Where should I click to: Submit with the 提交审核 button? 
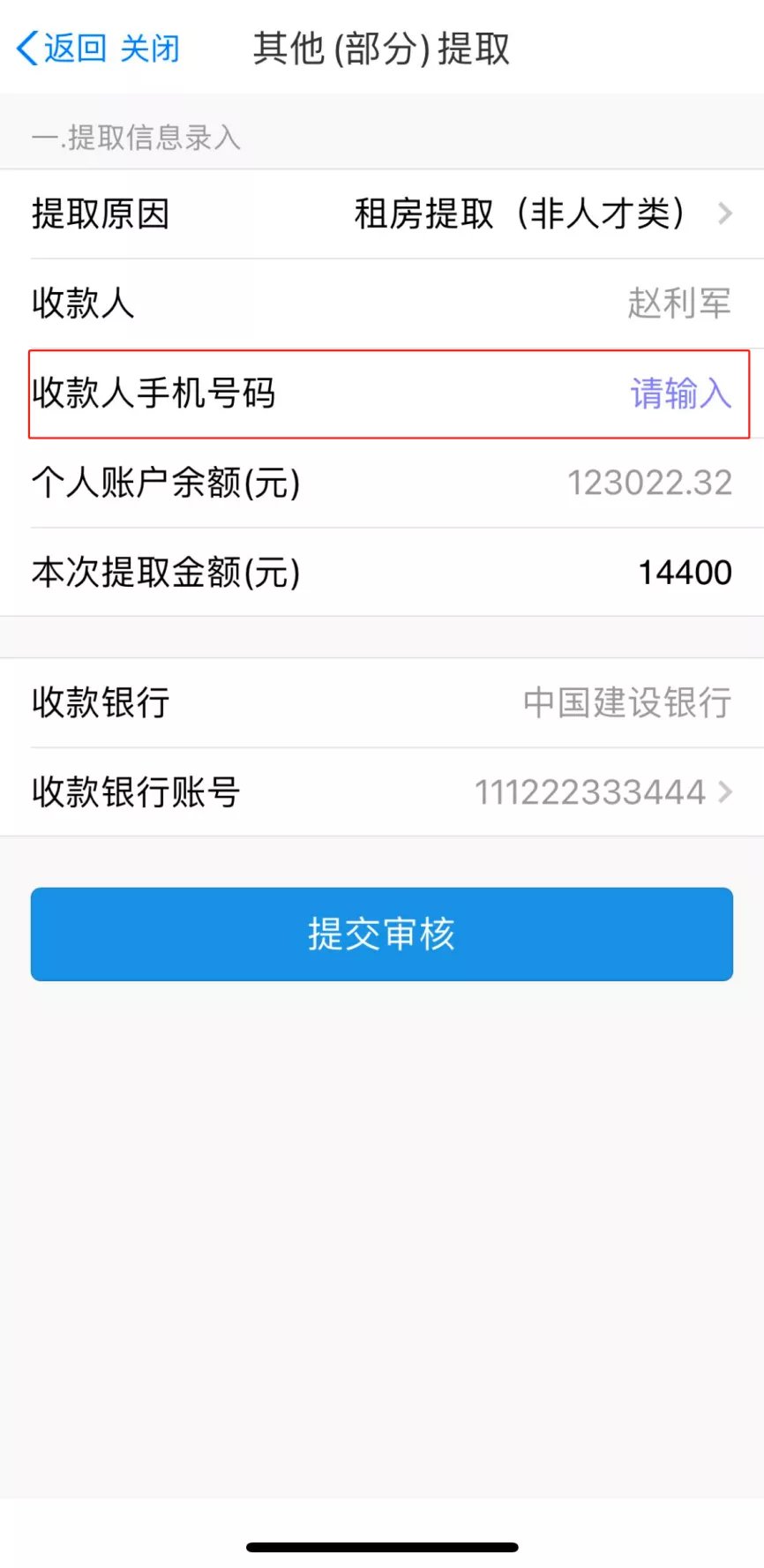tap(381, 934)
